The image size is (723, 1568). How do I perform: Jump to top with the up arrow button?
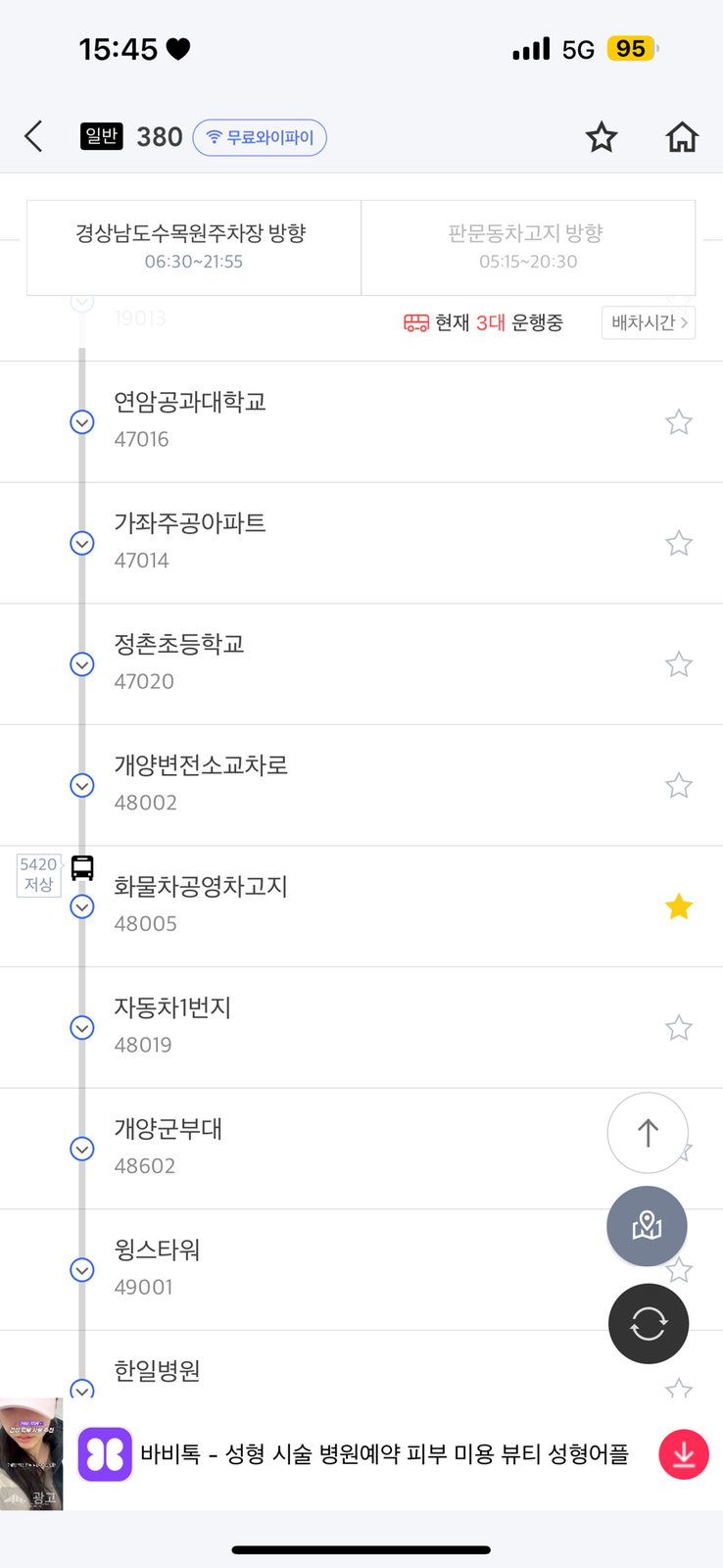(648, 1133)
